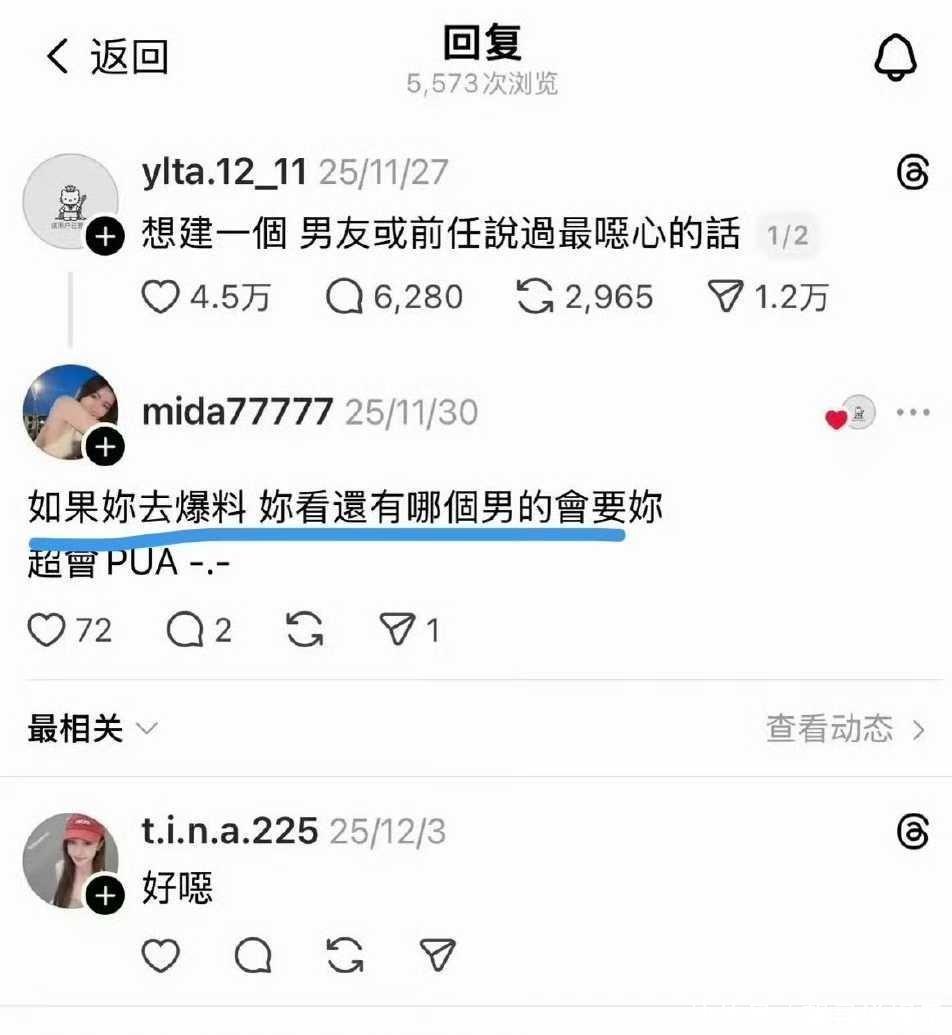The height and width of the screenshot is (1035, 952).
Task: Open the notifications bell
Action: pos(895,58)
